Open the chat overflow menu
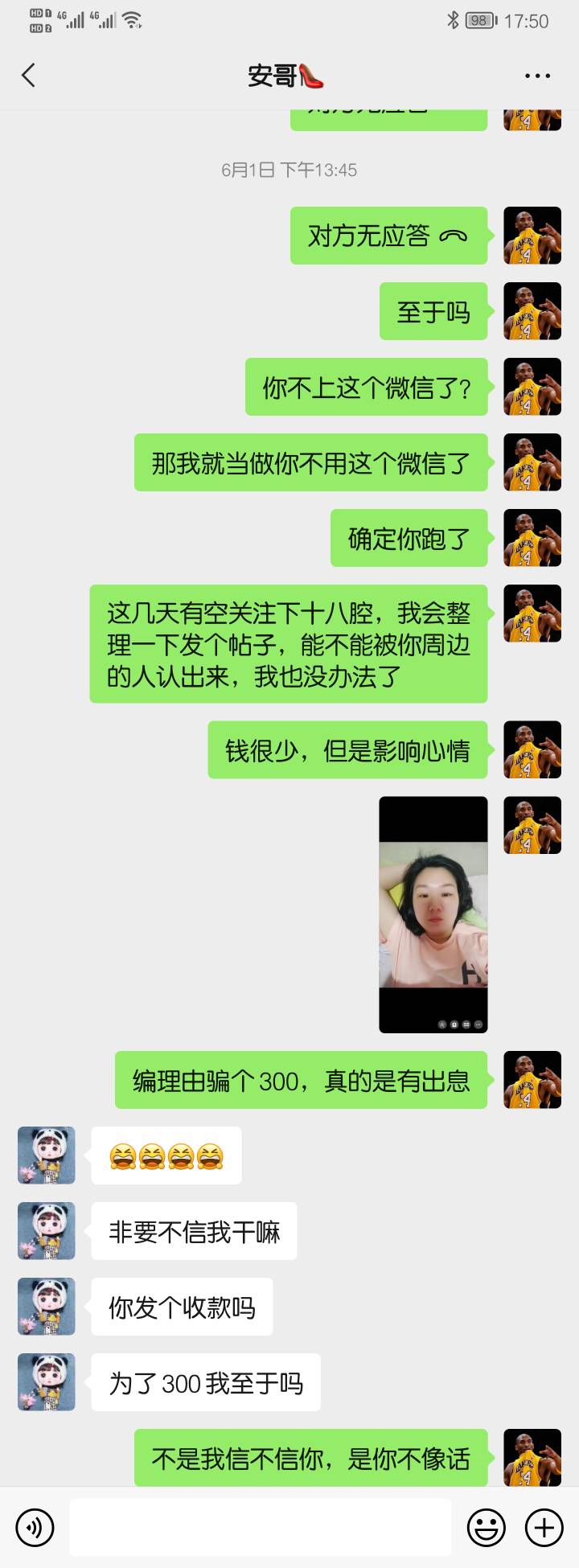 click(537, 76)
